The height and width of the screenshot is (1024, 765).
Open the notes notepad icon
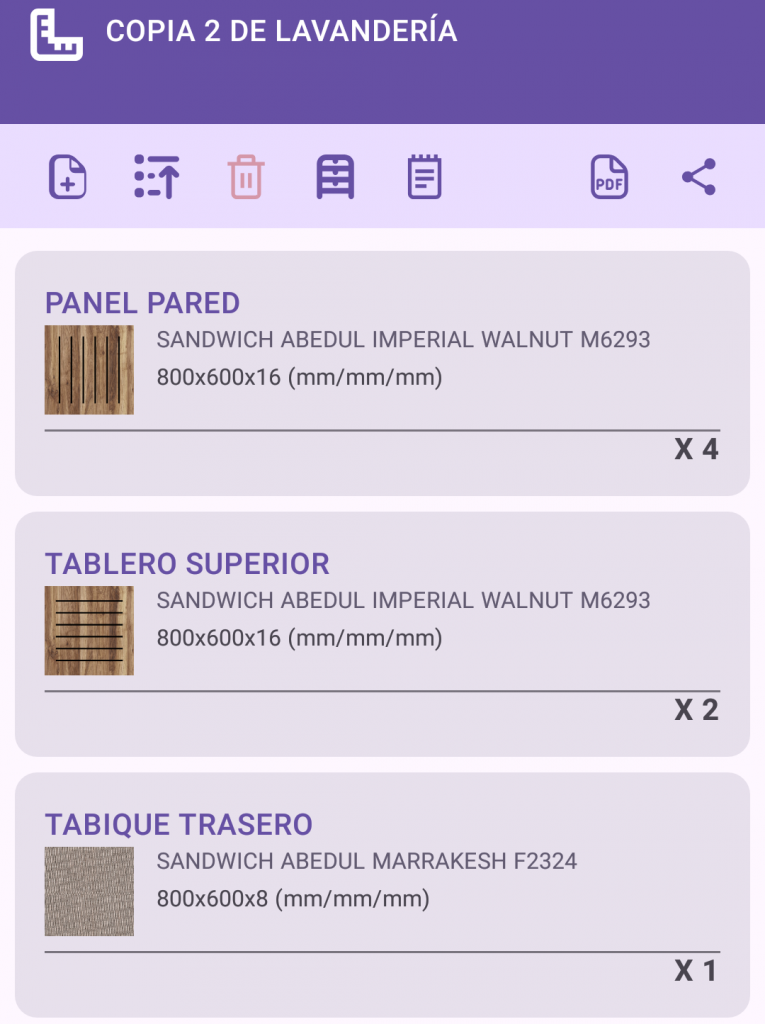coord(424,178)
